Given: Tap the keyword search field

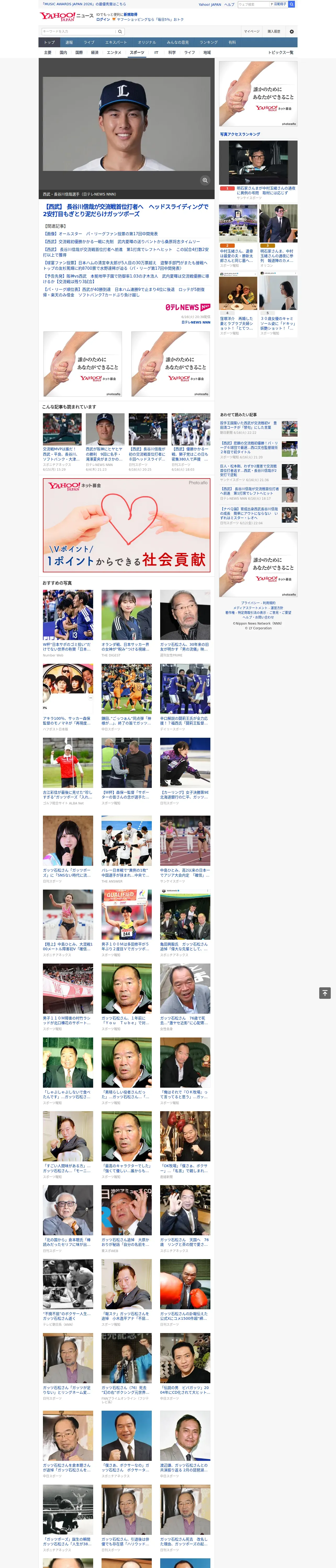Looking at the screenshot, I should click(x=79, y=32).
